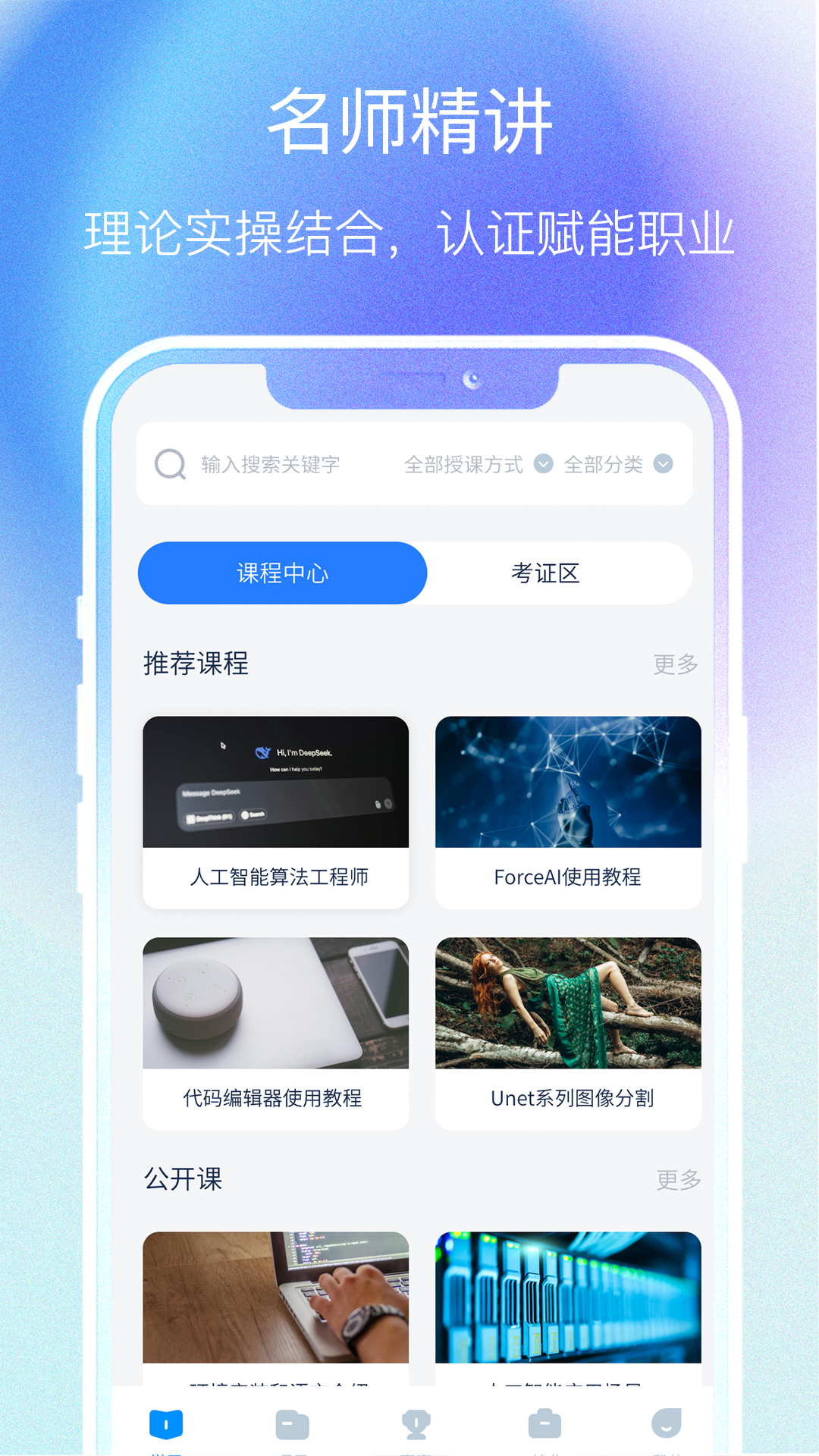The image size is (819, 1456).
Task: View 更多 for 推荐课程
Action: tap(676, 664)
